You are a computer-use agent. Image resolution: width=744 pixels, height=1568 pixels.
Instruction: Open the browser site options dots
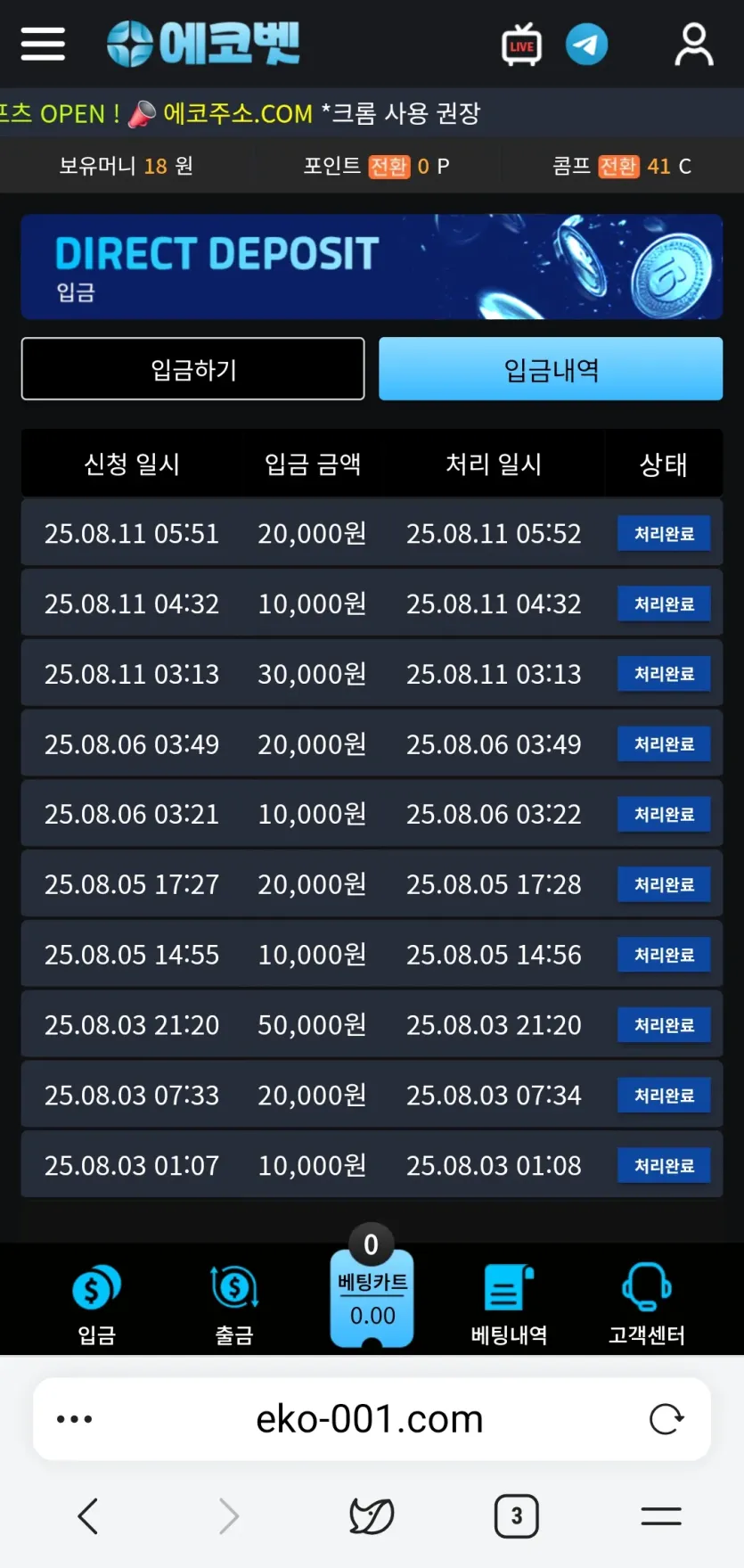pyautogui.click(x=74, y=1419)
